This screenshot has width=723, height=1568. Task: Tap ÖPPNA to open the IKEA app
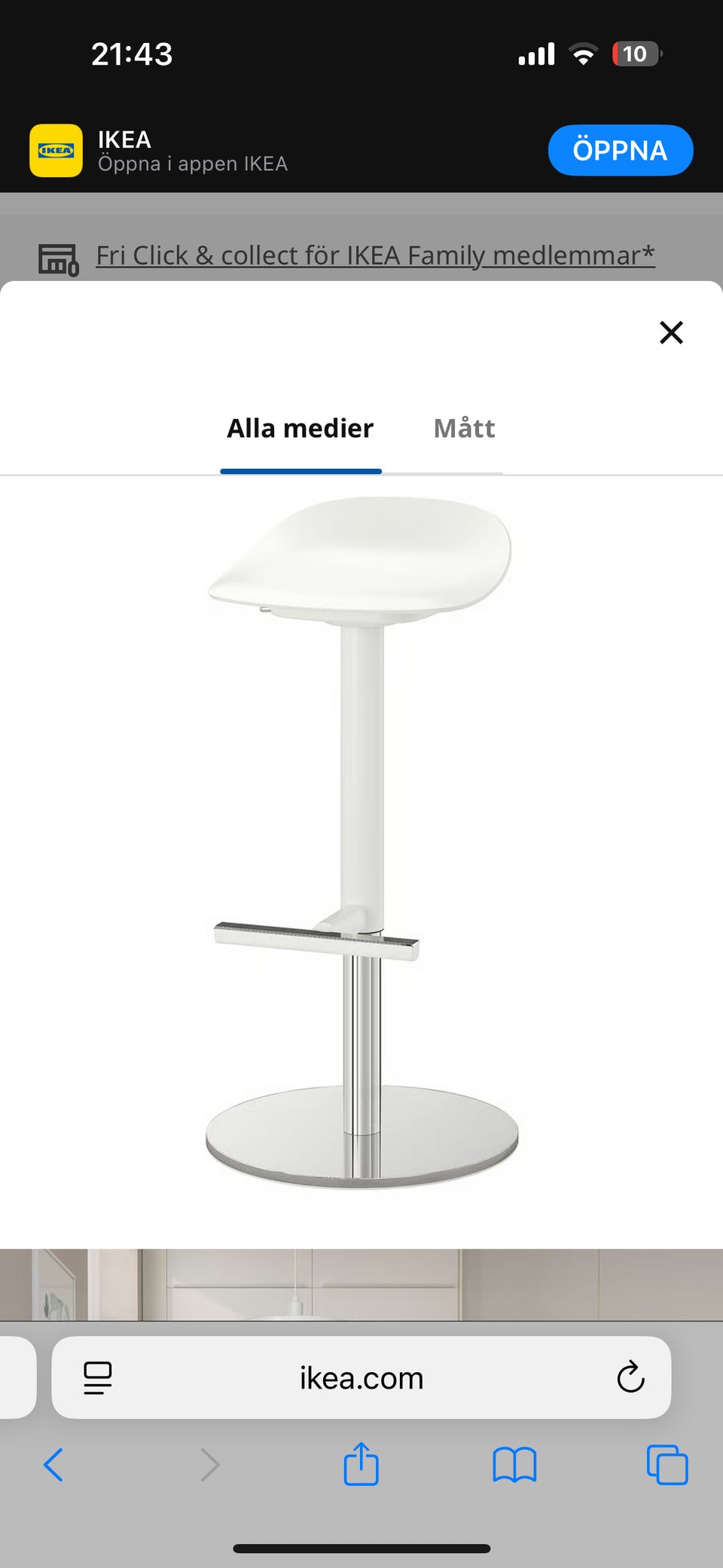[620, 150]
